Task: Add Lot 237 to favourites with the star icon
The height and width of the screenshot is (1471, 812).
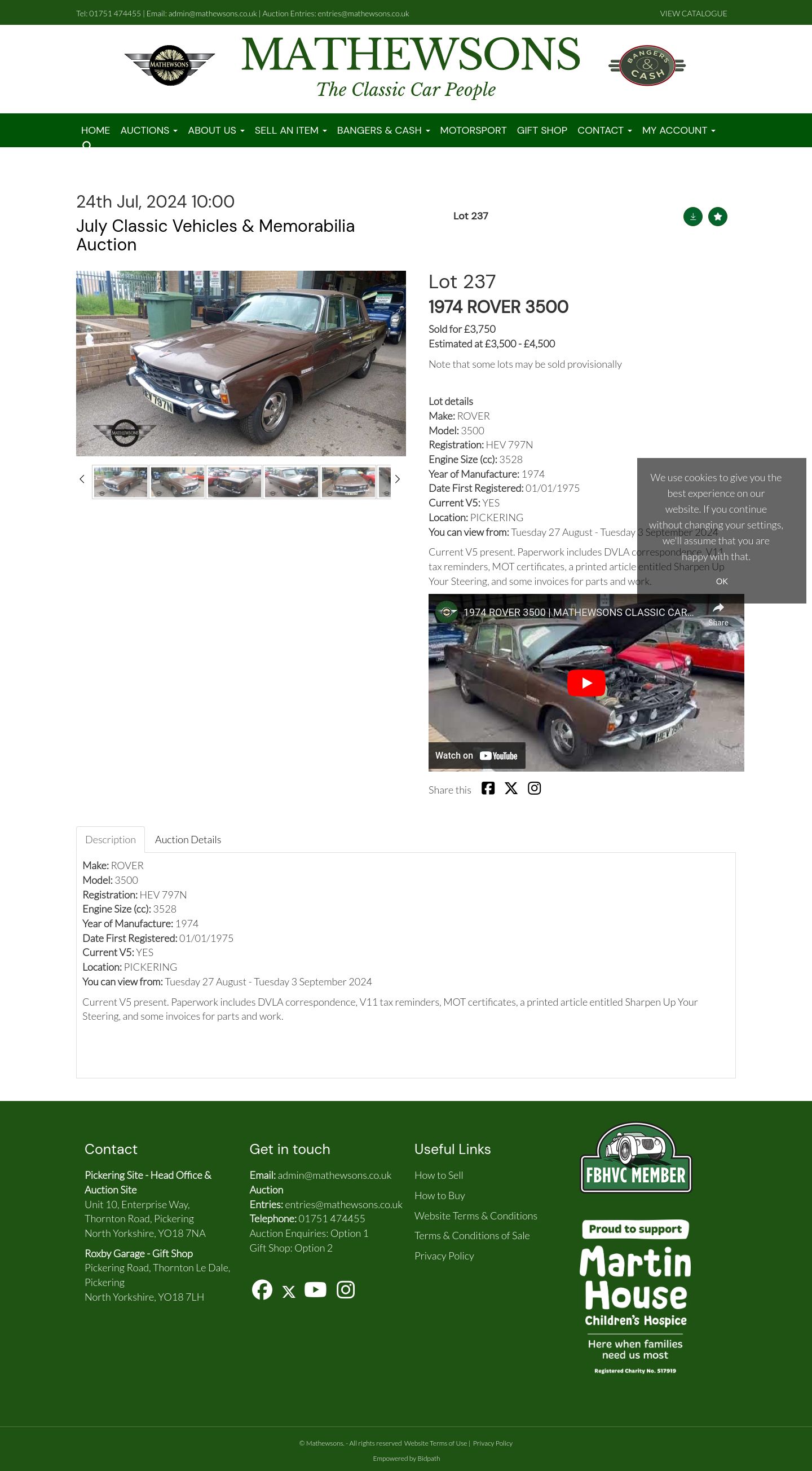Action: 717,217
